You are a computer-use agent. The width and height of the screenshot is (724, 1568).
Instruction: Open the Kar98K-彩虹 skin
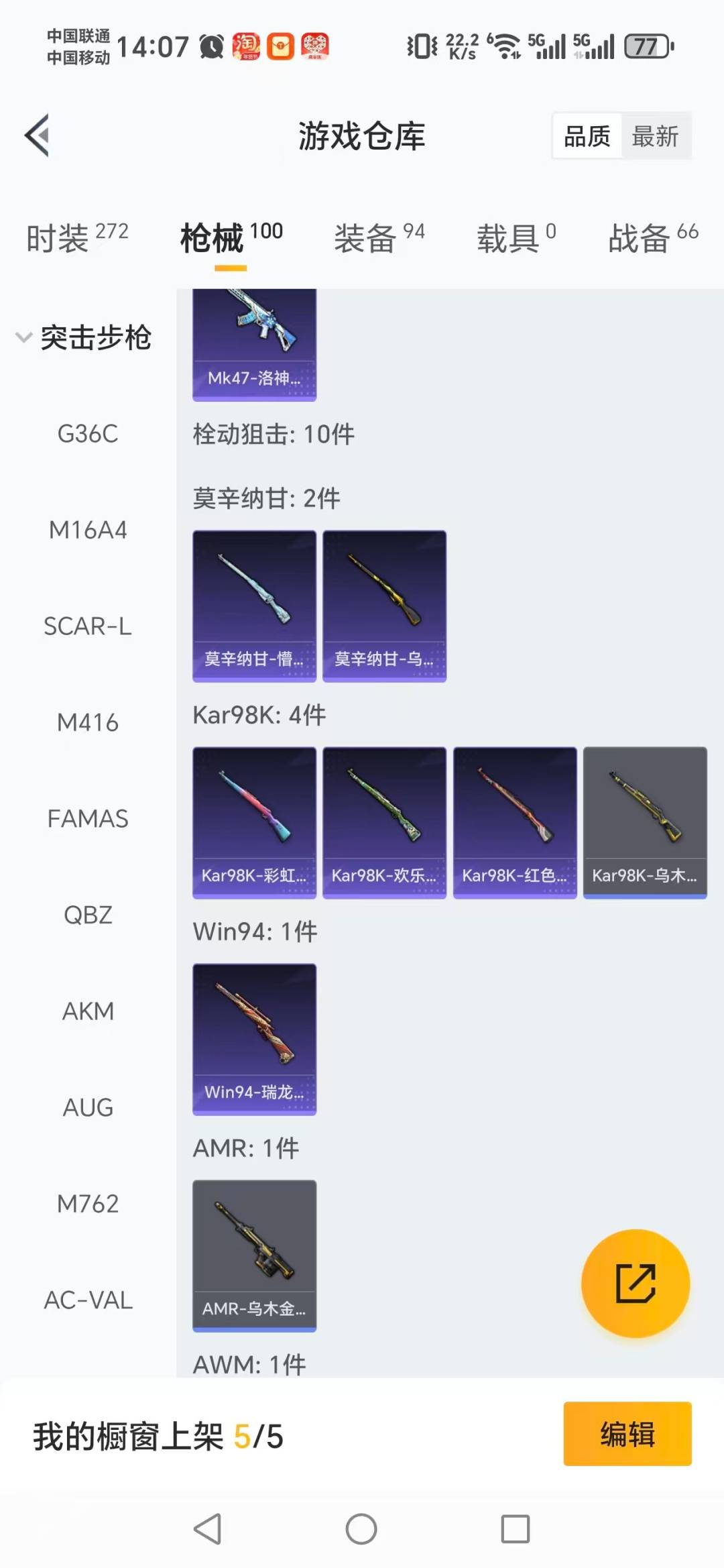[254, 822]
